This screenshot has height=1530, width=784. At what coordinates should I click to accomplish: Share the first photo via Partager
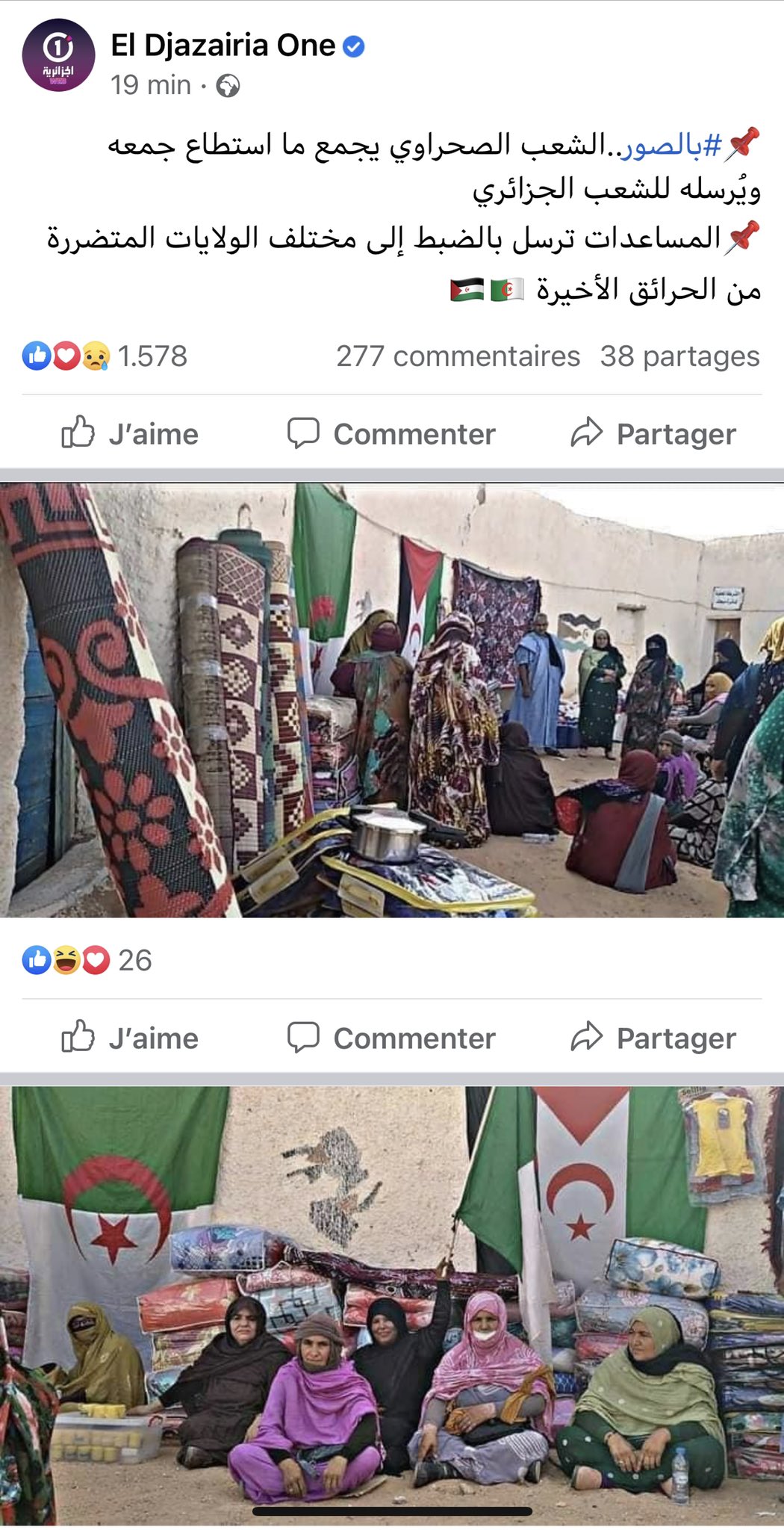(653, 1038)
